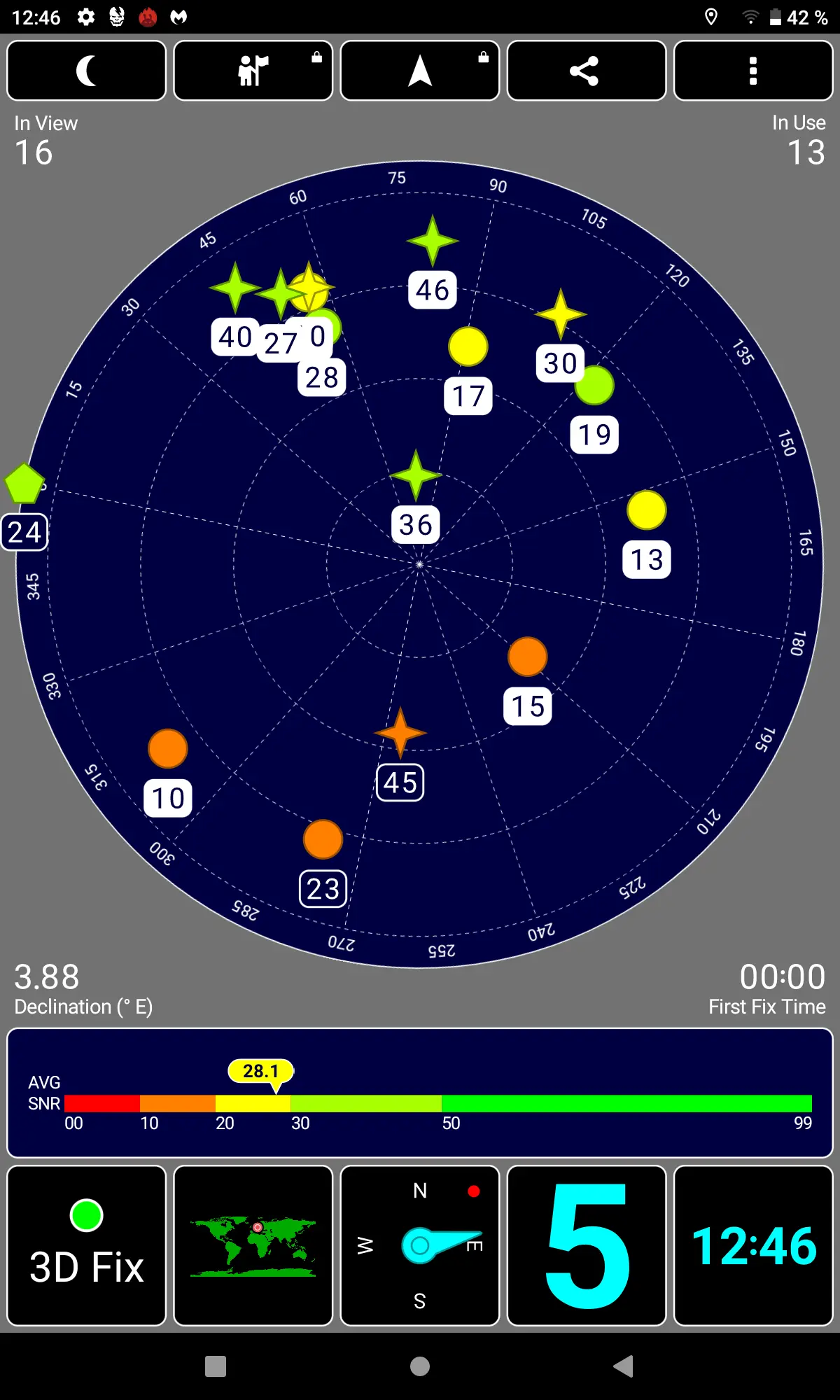Tap the average SNR signal bar panel
This screenshot has width=840, height=1400.
pyautogui.click(x=419, y=1093)
